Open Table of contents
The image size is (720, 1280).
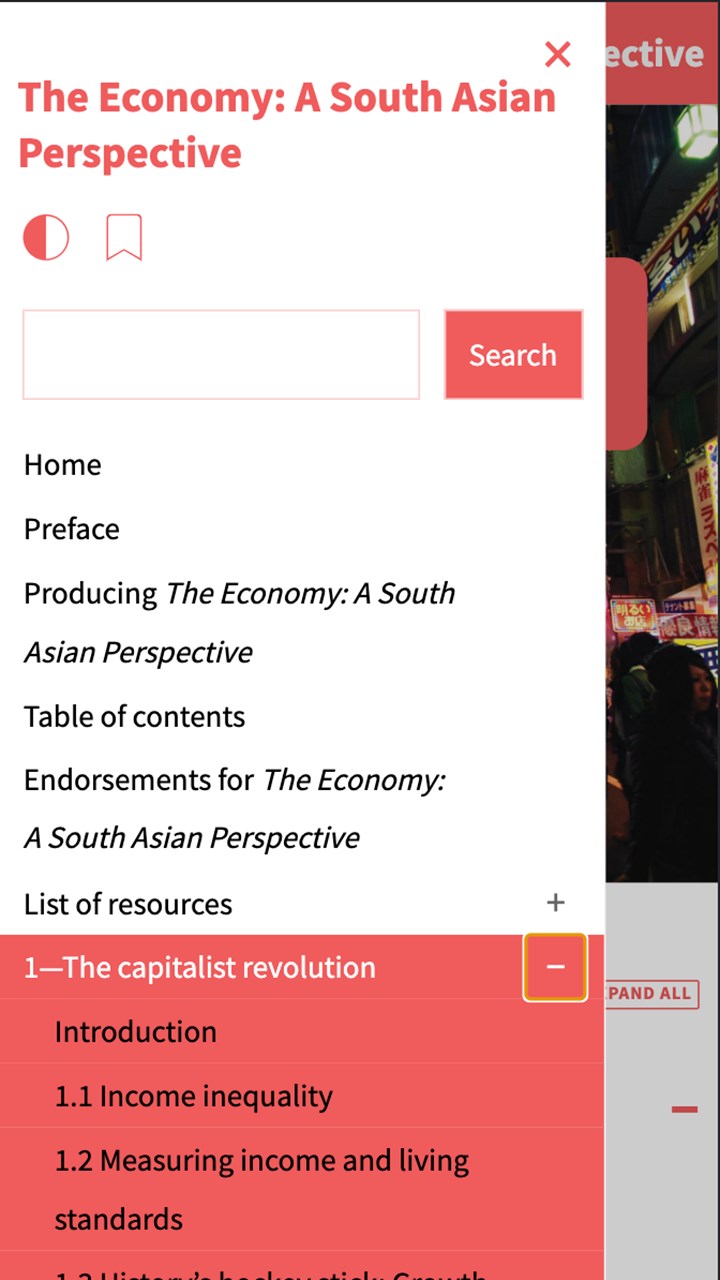click(x=134, y=717)
